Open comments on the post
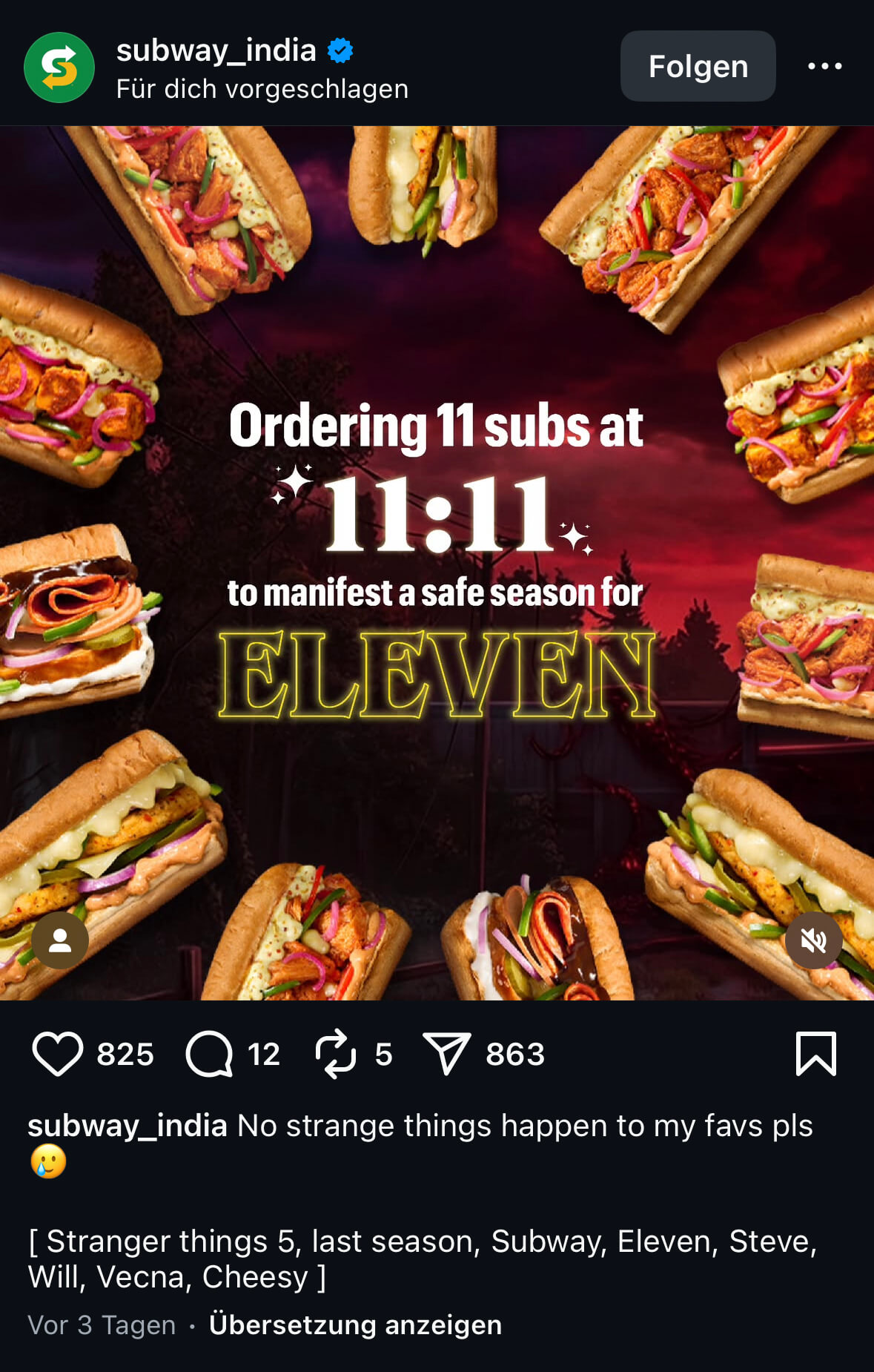Viewport: 874px width, 1372px height. click(210, 1054)
